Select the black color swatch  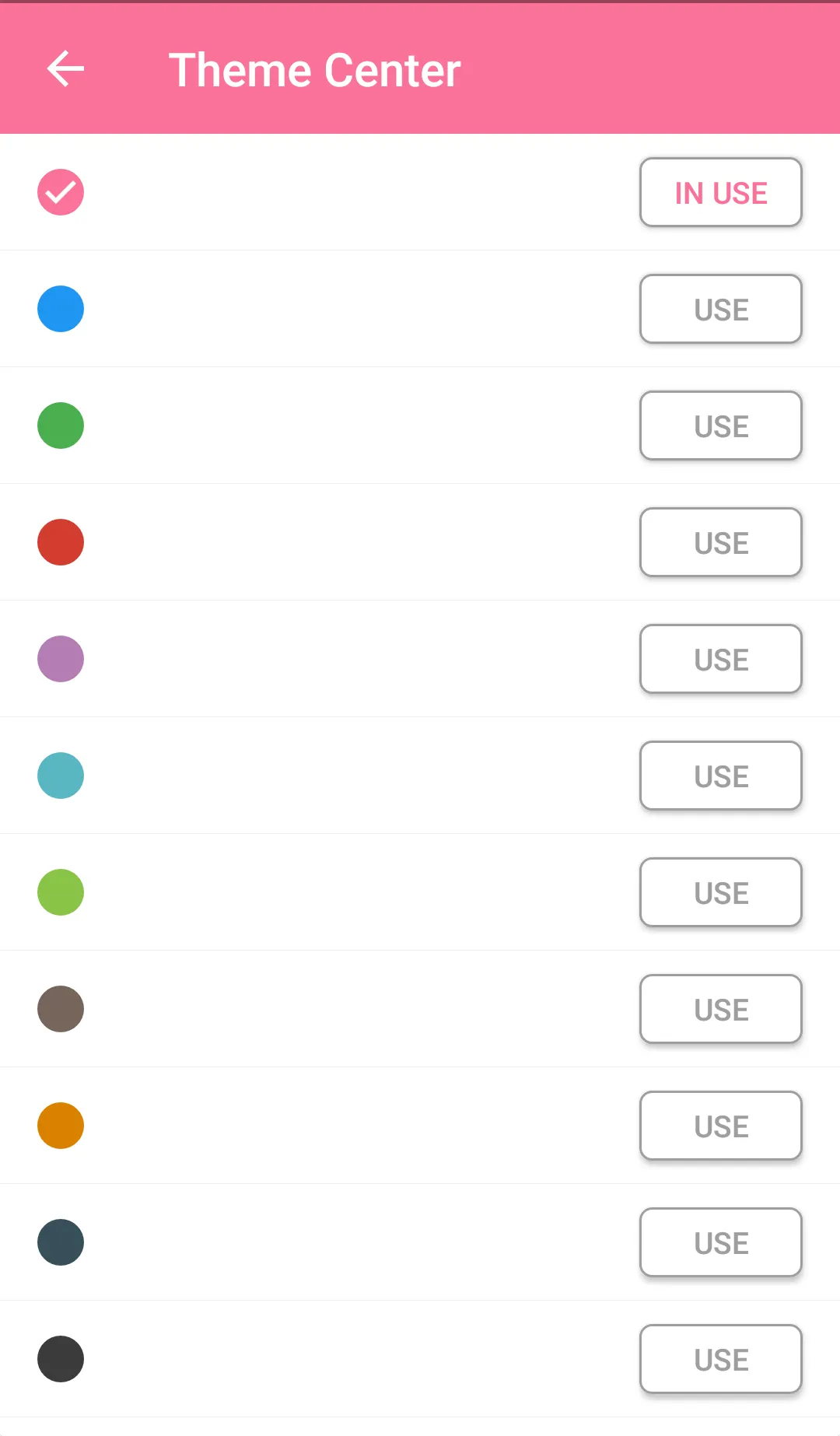click(60, 1359)
